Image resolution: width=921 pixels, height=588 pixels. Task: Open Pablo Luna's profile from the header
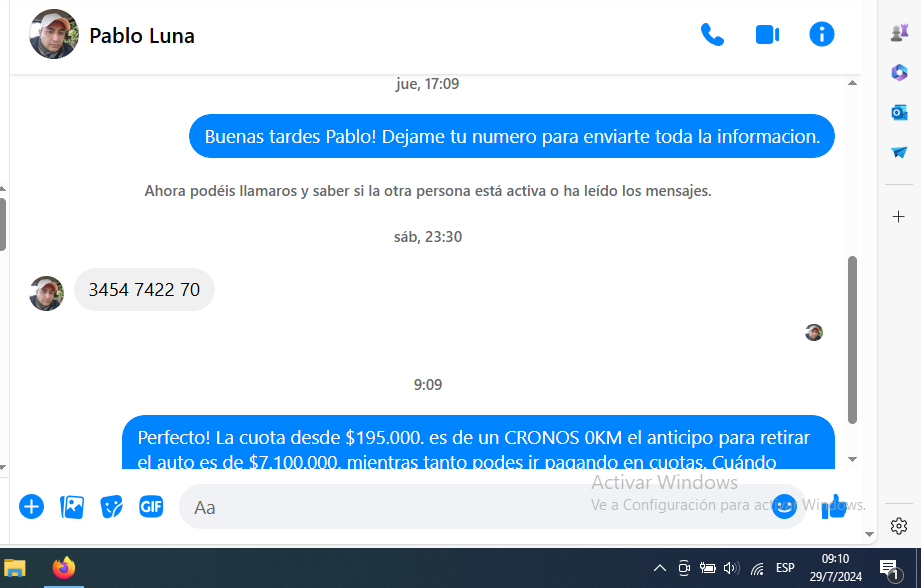141,36
